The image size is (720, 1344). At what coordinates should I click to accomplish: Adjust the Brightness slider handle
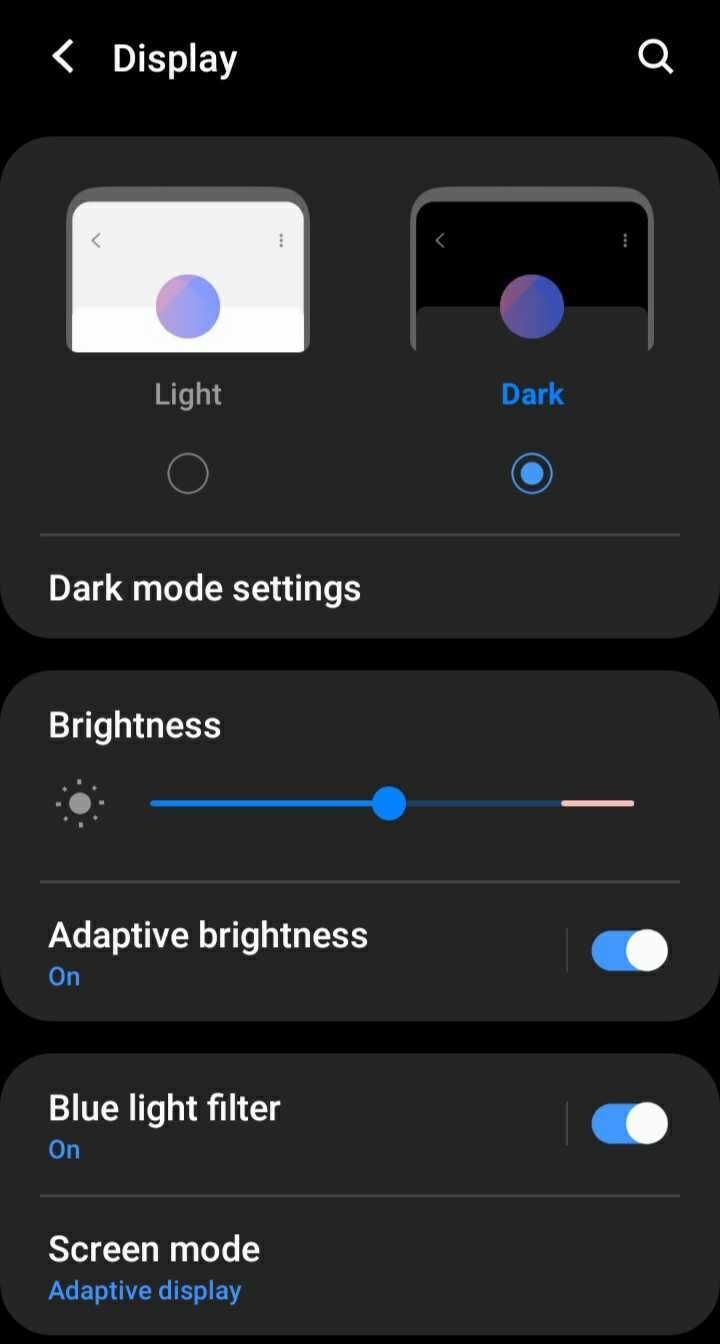point(389,803)
